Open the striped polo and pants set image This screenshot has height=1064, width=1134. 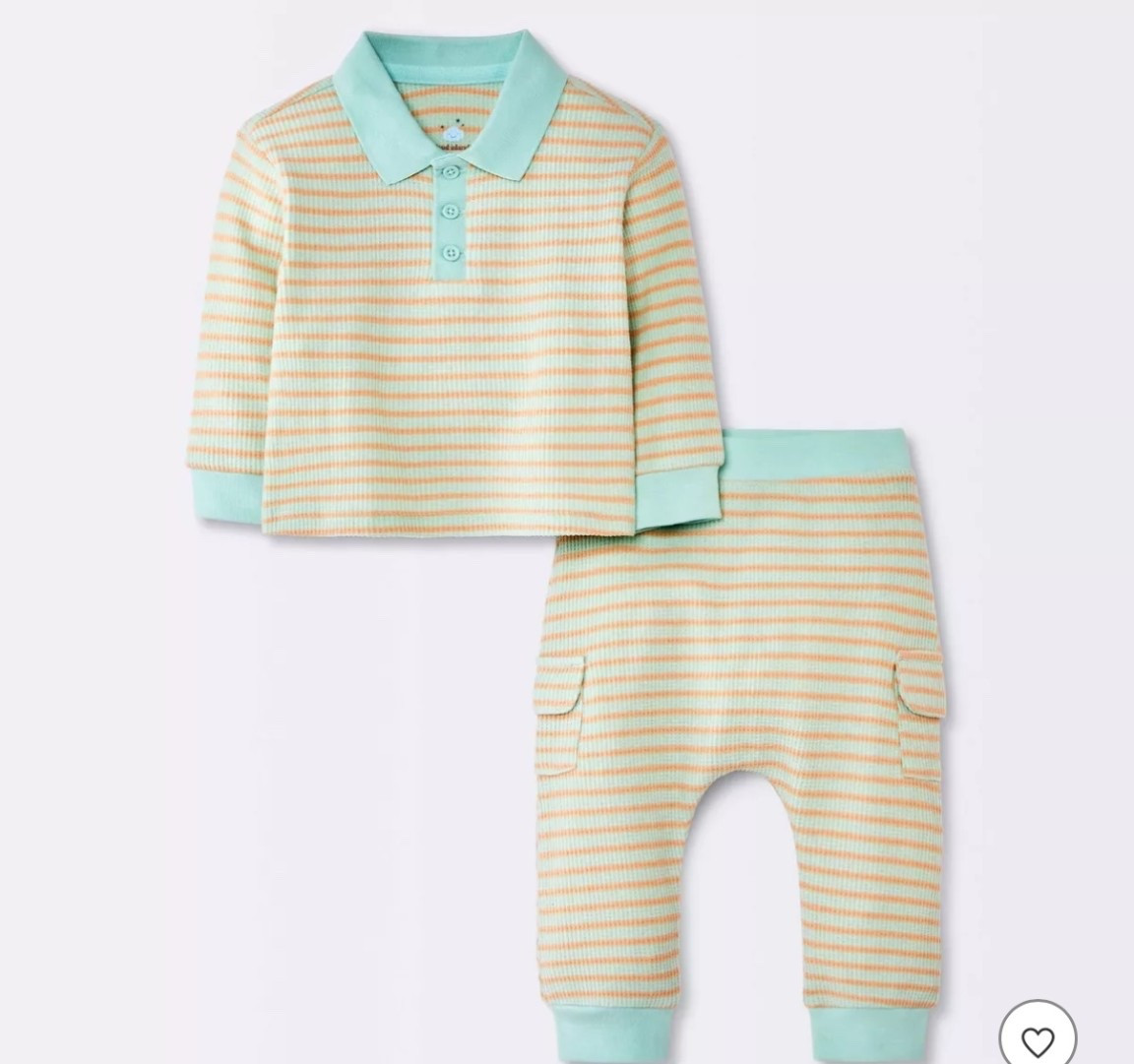pos(567,512)
